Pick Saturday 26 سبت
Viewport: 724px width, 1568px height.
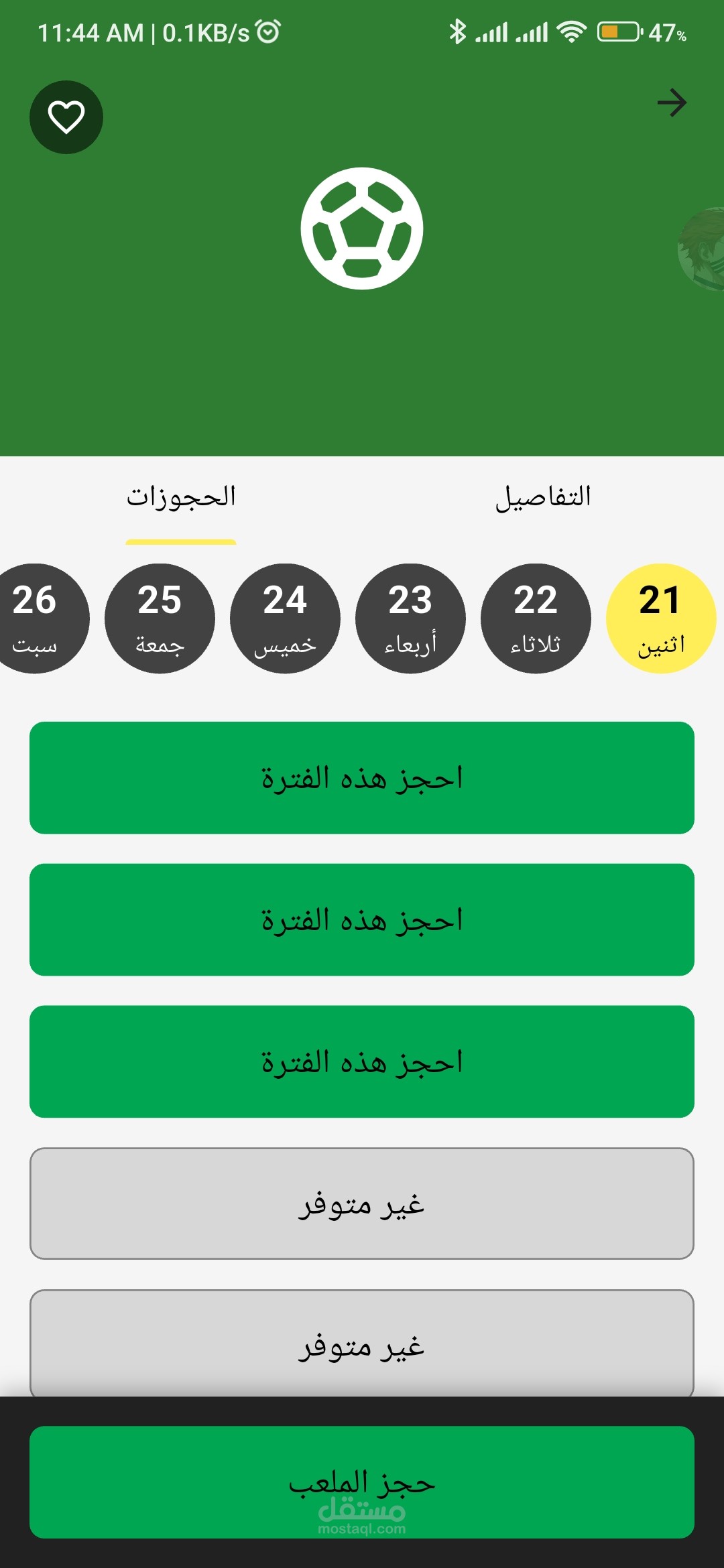pyautogui.click(x=37, y=618)
